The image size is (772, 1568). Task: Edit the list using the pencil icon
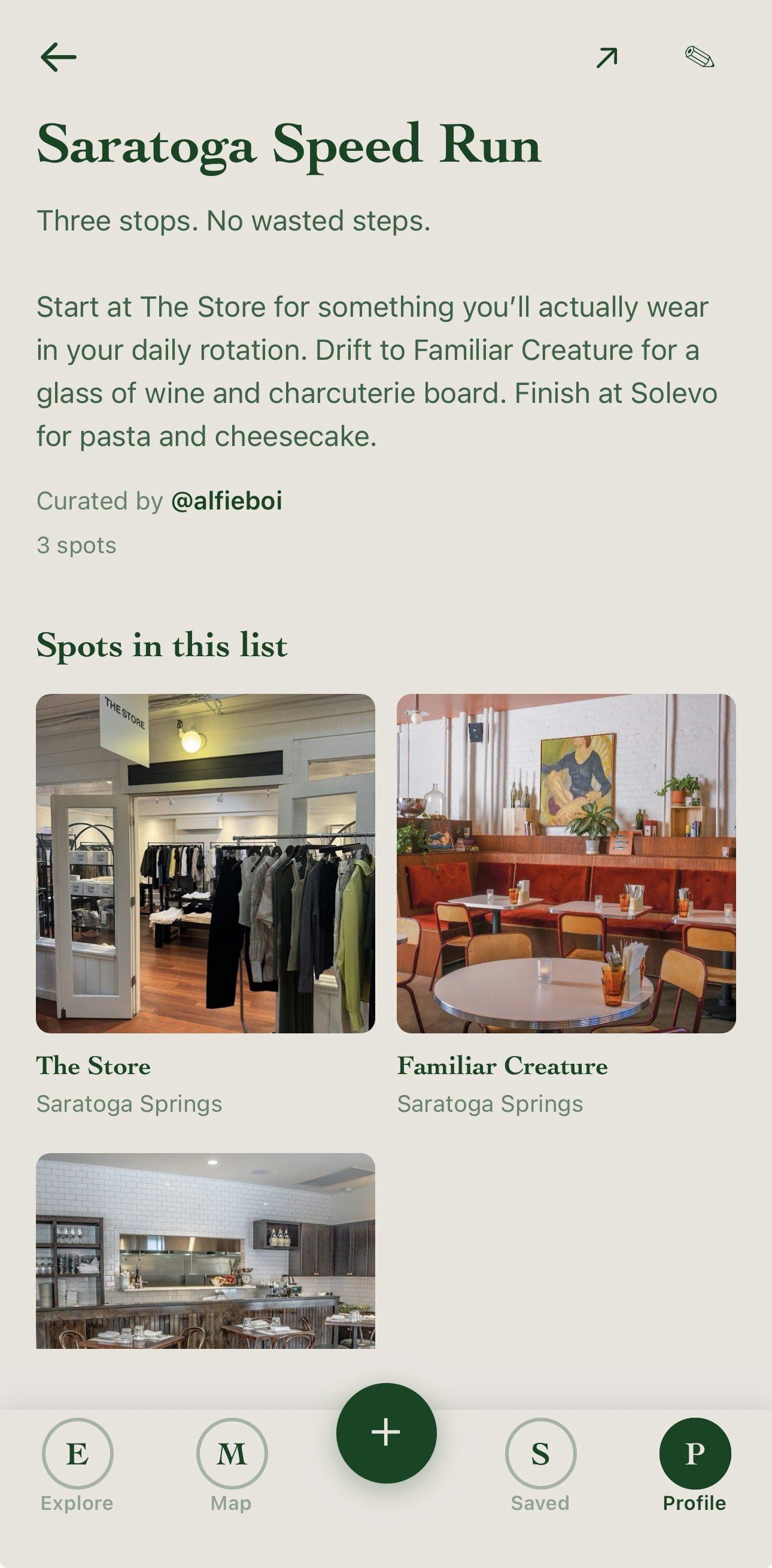coord(701,57)
